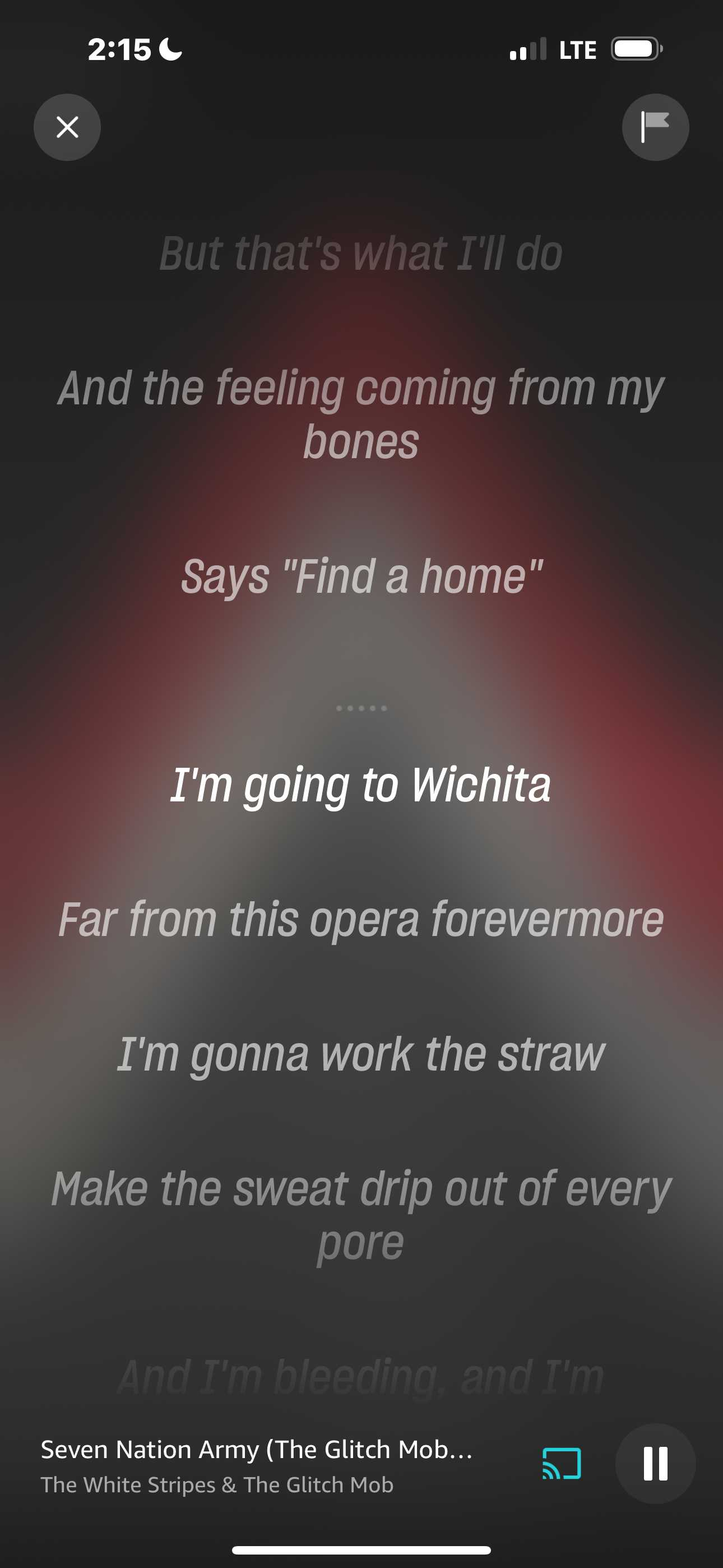Pause the playing song
723x1568 pixels.
click(655, 1463)
